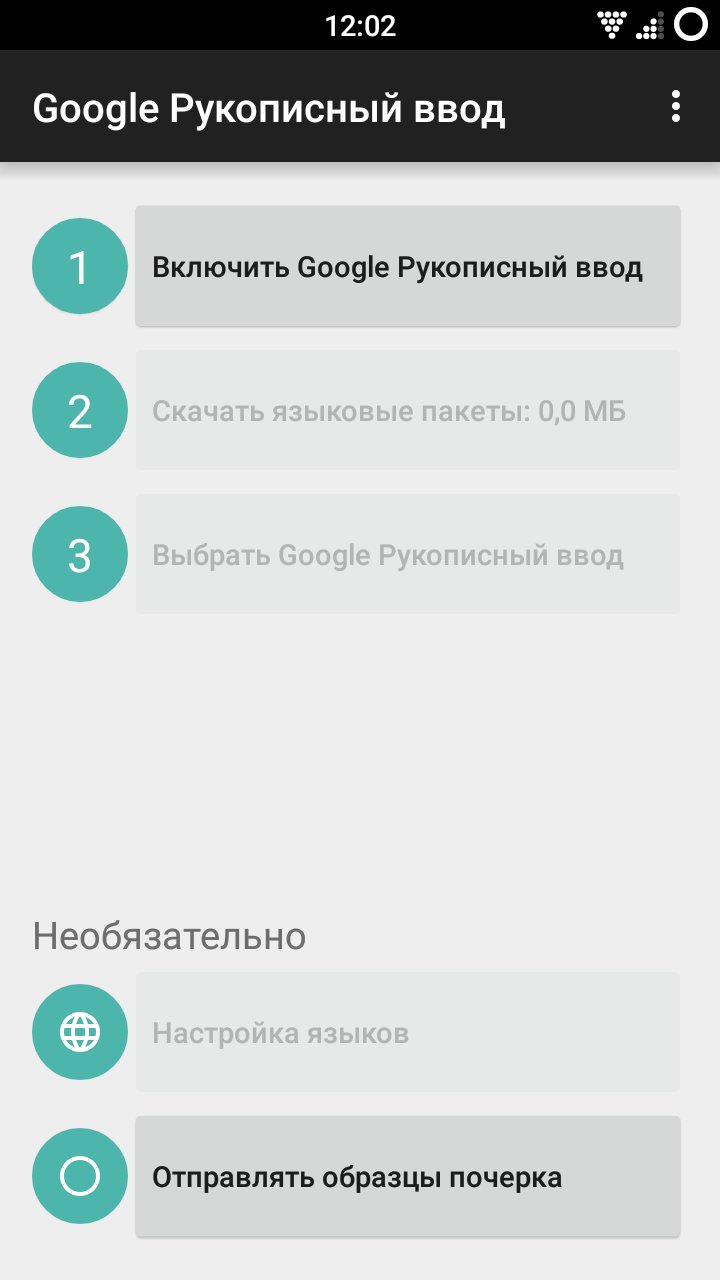
Task: Open the overflow menu in the app bar
Action: [676, 106]
